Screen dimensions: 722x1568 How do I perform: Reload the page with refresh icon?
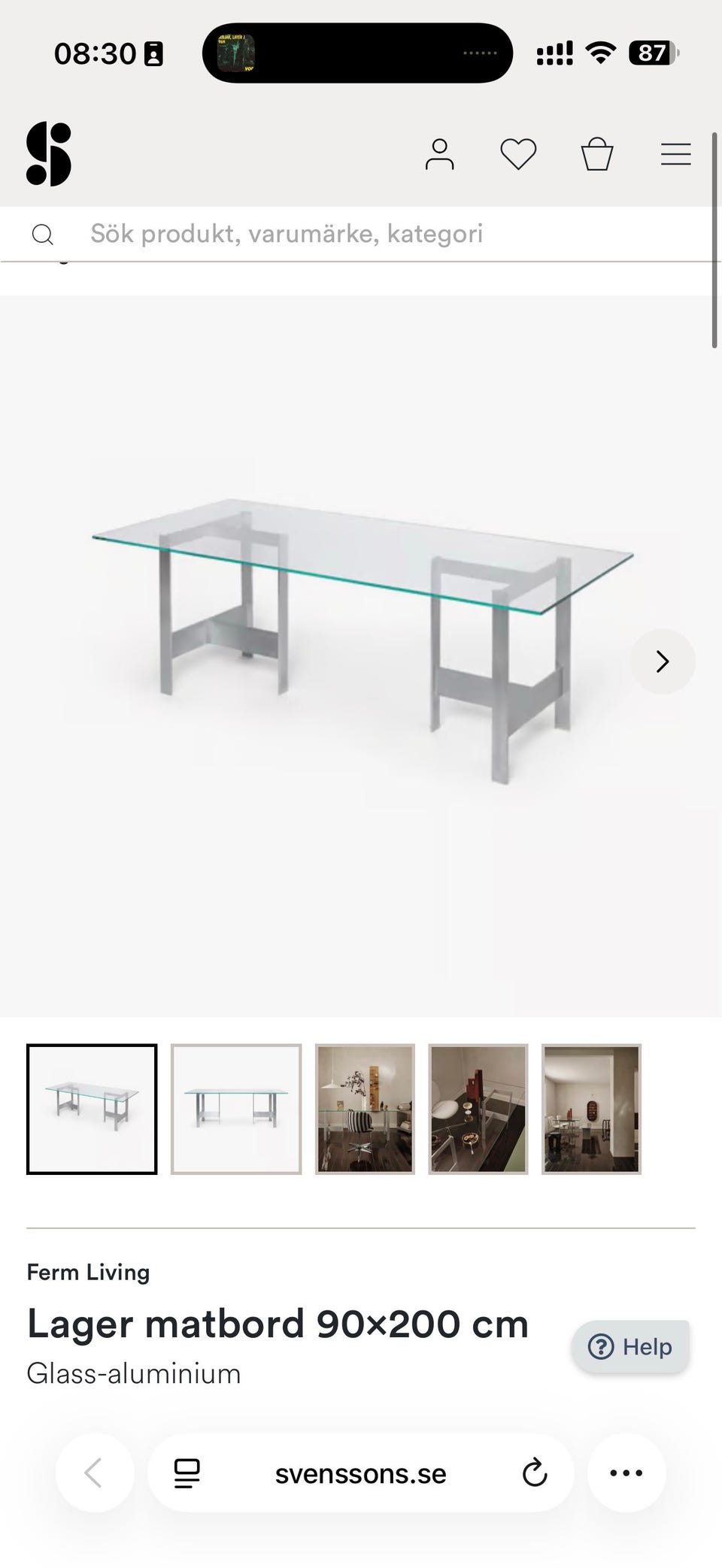534,1473
